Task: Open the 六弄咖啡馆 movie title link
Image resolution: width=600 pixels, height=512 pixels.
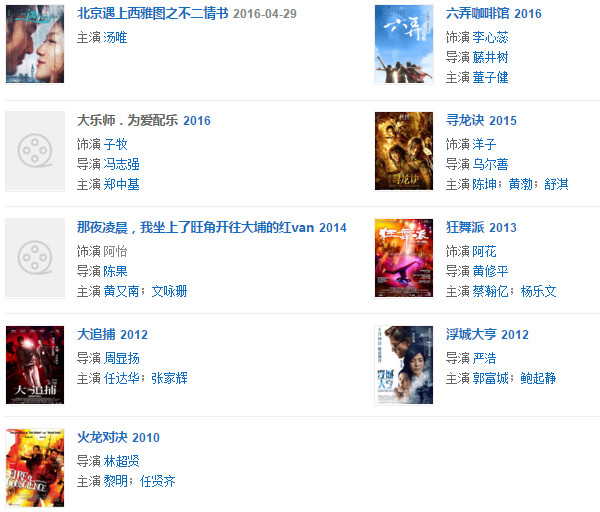Action: pyautogui.click(x=478, y=14)
